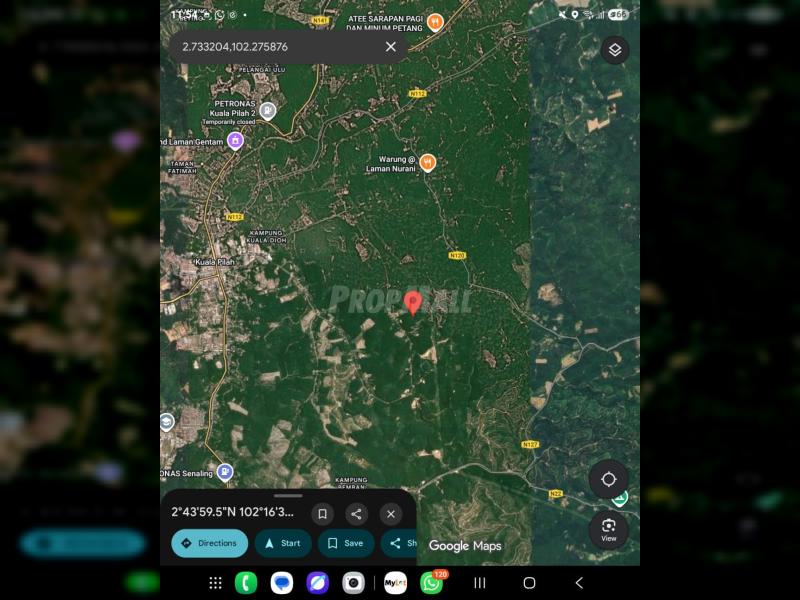View the ATEE Sarapan Pagi restaurant marker
The width and height of the screenshot is (800, 600).
coord(434,22)
